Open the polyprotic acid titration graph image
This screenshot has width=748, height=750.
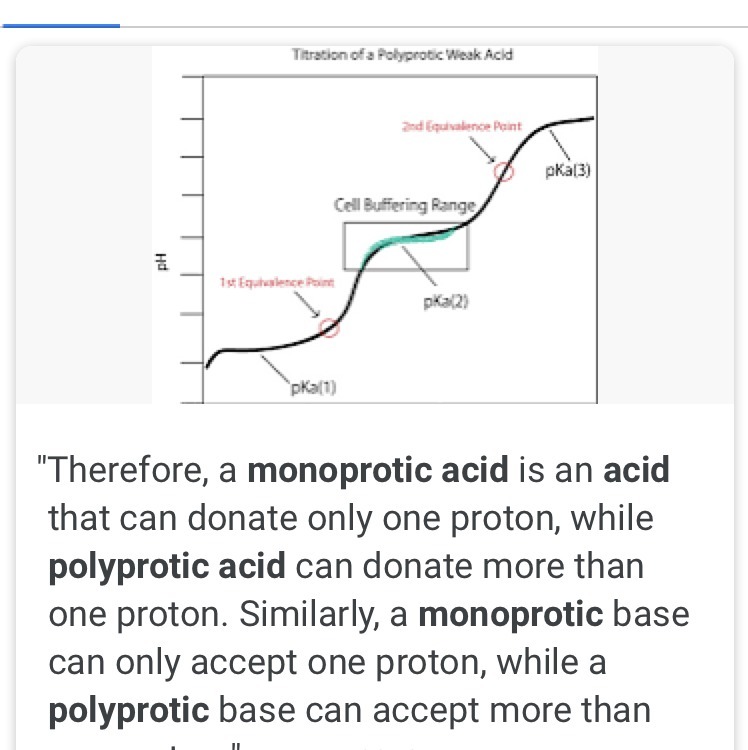[x=375, y=225]
